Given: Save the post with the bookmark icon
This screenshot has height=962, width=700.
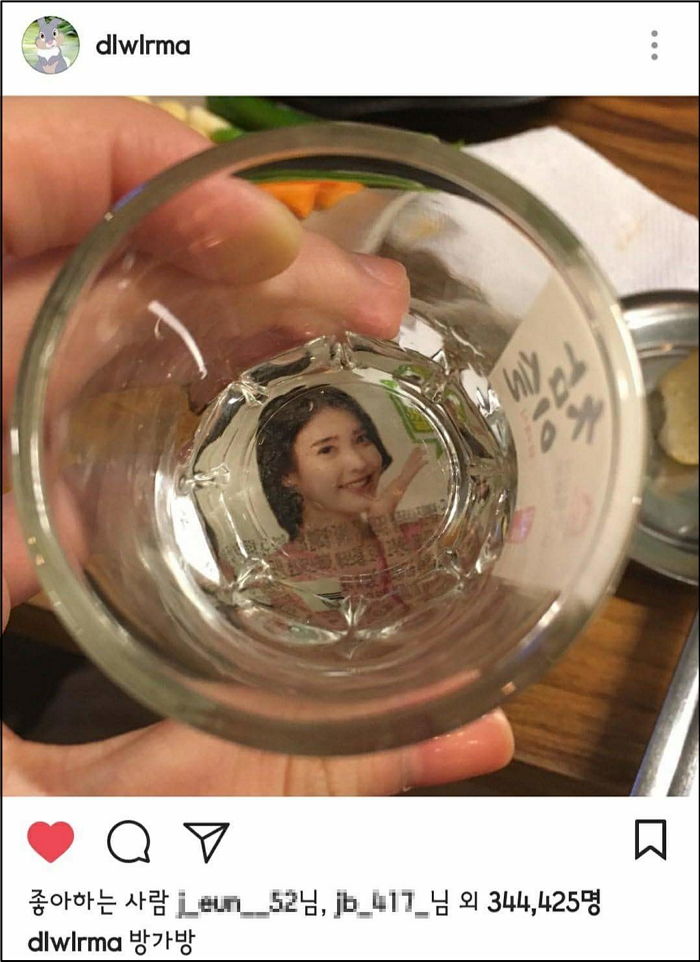Looking at the screenshot, I should (650, 840).
